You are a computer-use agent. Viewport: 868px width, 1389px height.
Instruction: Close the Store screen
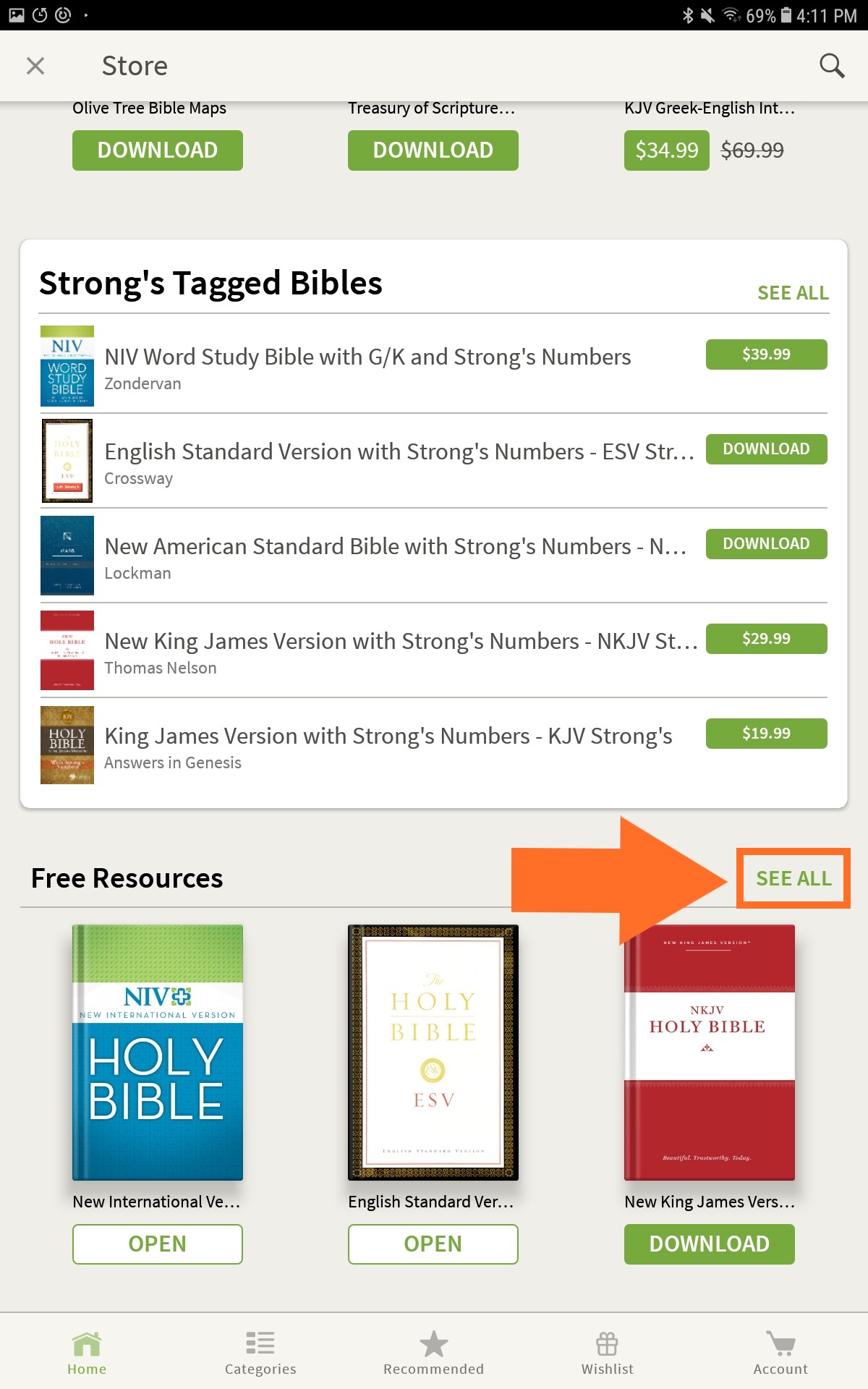pyautogui.click(x=35, y=66)
